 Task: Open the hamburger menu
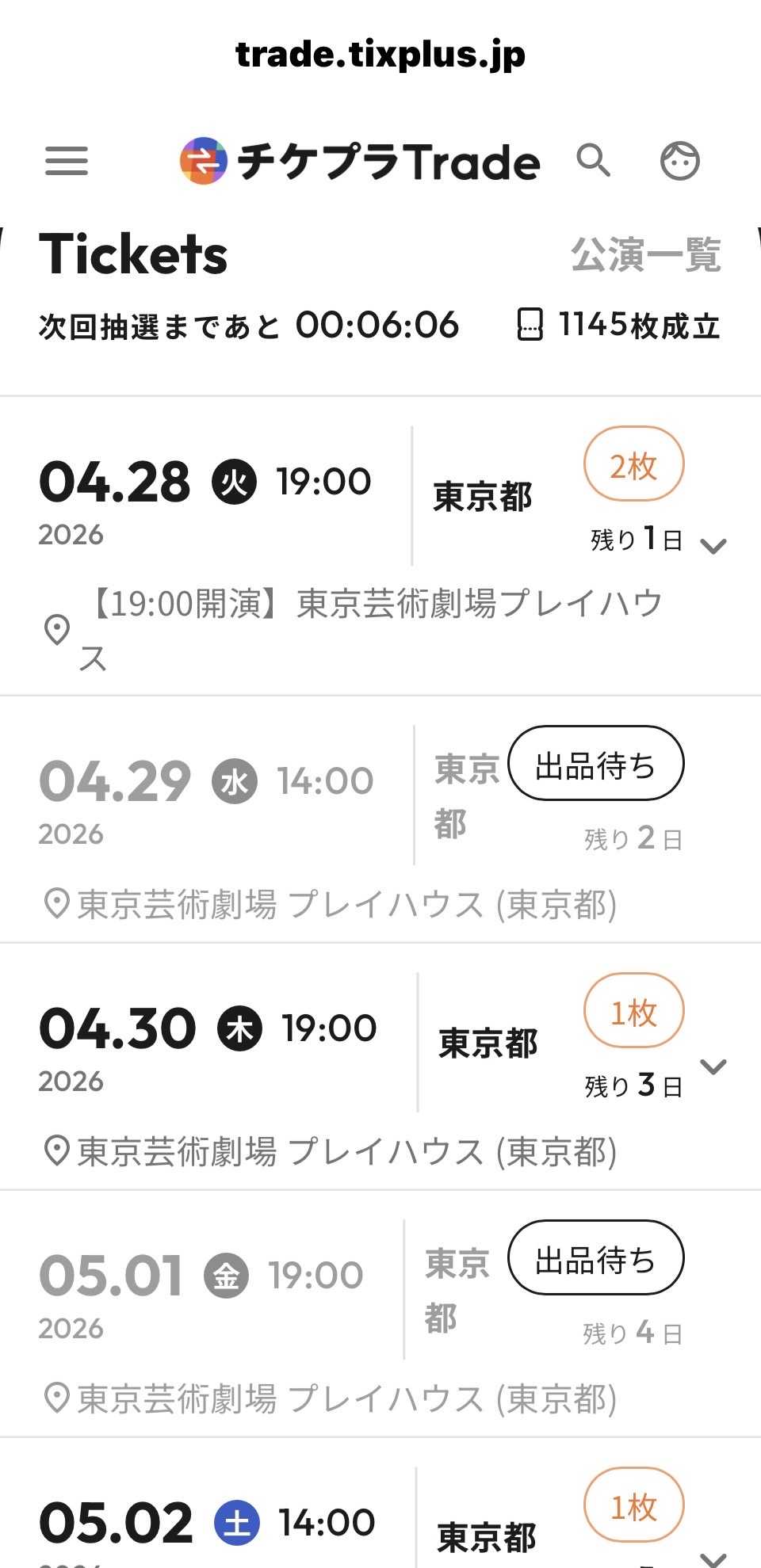coord(67,161)
